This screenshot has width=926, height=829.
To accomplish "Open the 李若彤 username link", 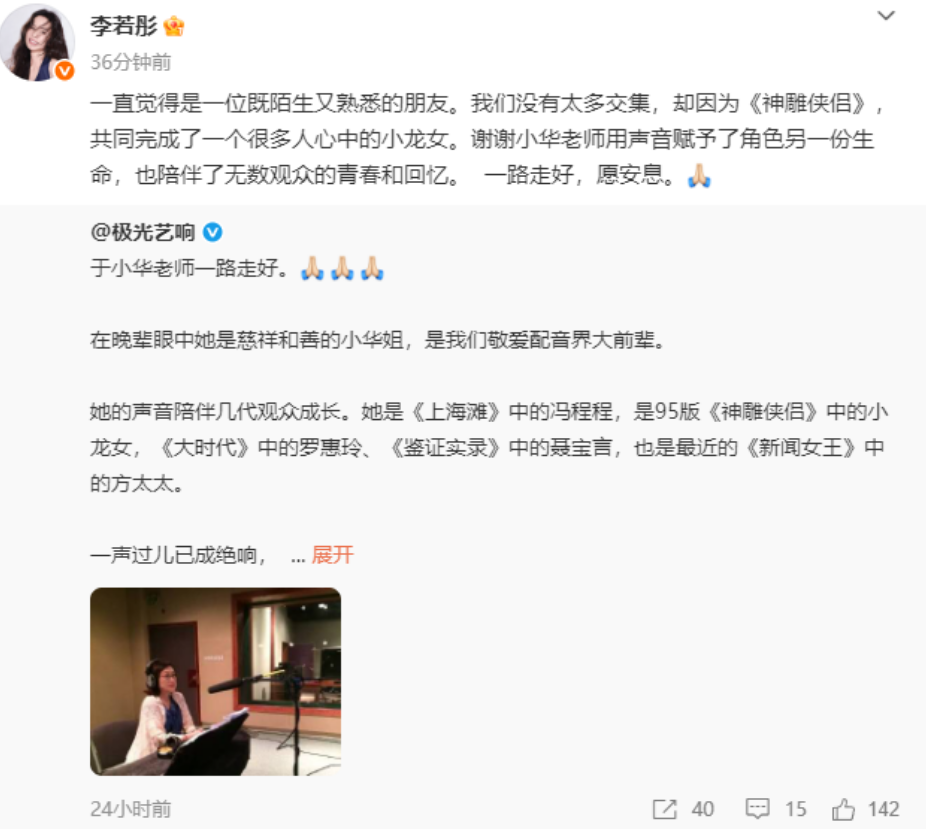I will click(x=123, y=26).
